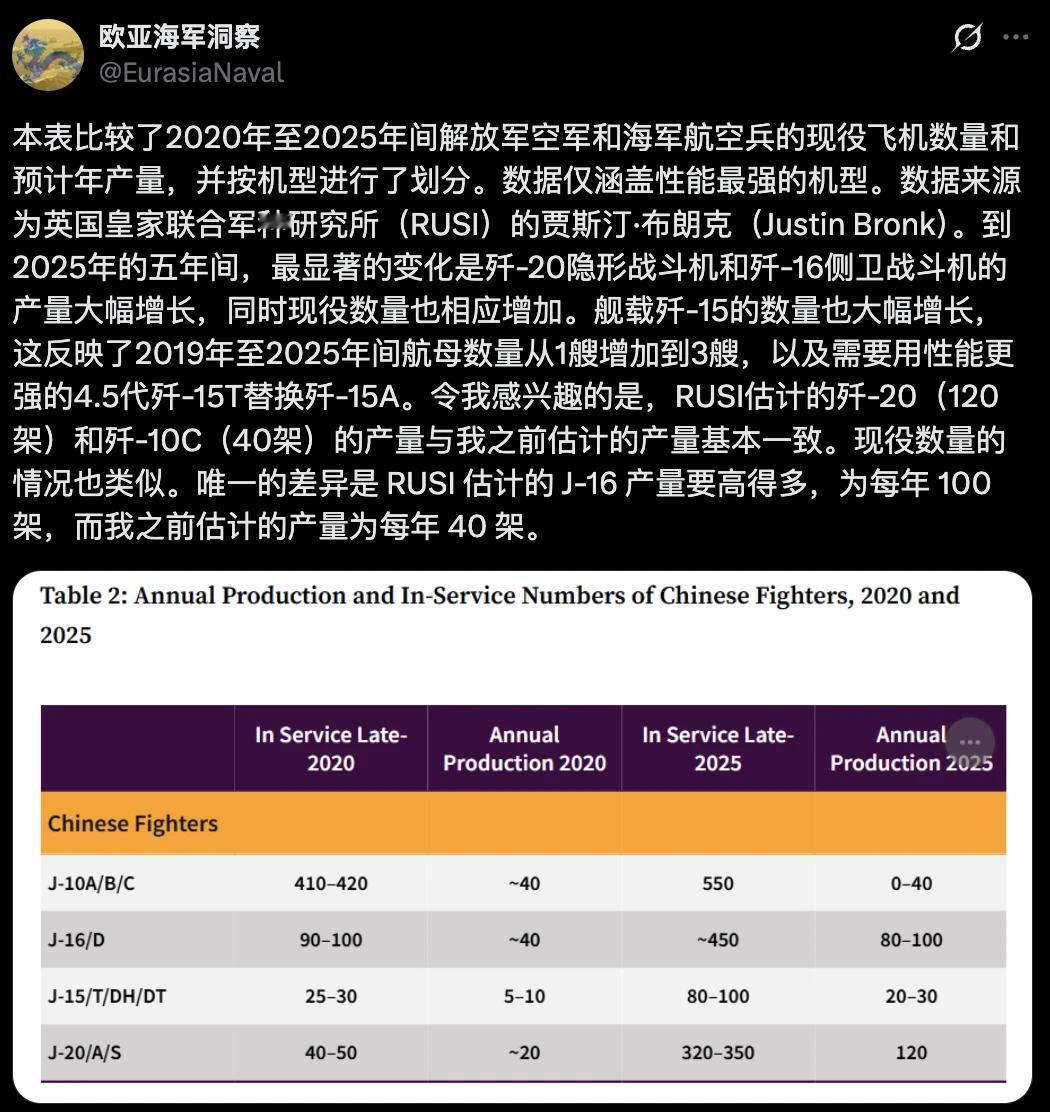Click the In Service Late-2025 column header

point(718,748)
